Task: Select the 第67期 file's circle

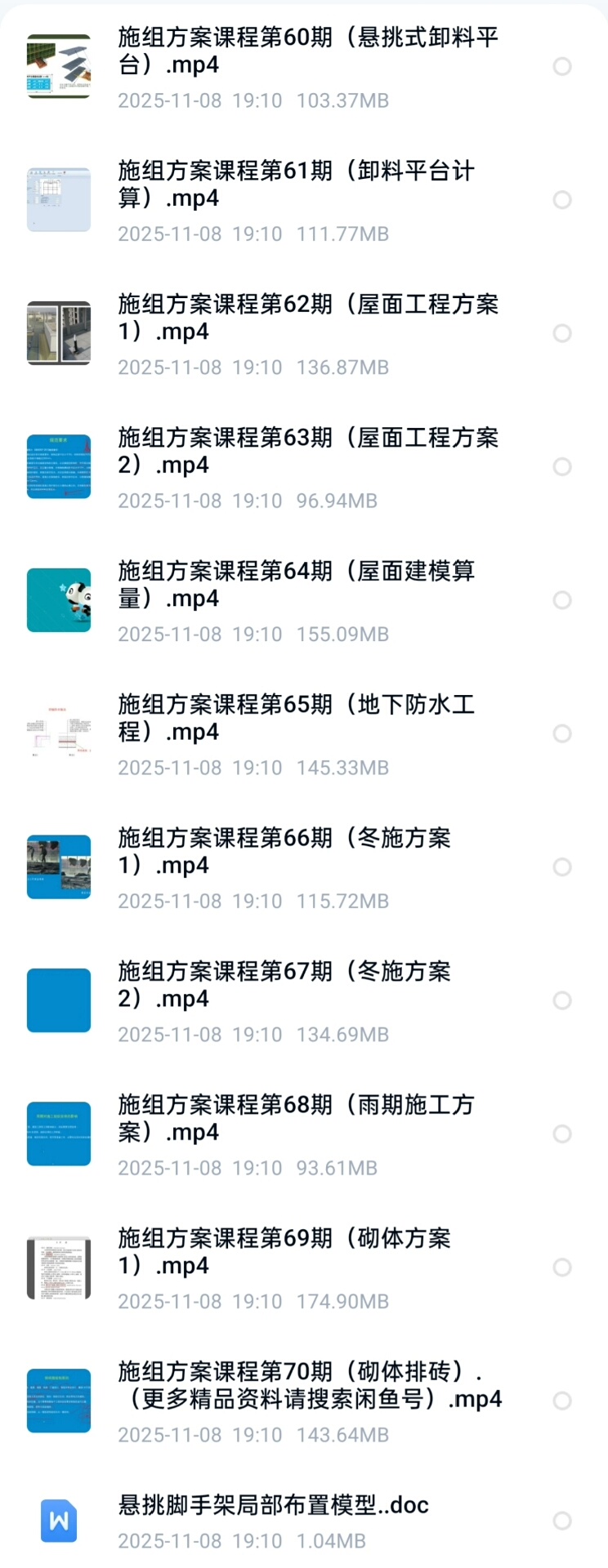Action: 562,1000
